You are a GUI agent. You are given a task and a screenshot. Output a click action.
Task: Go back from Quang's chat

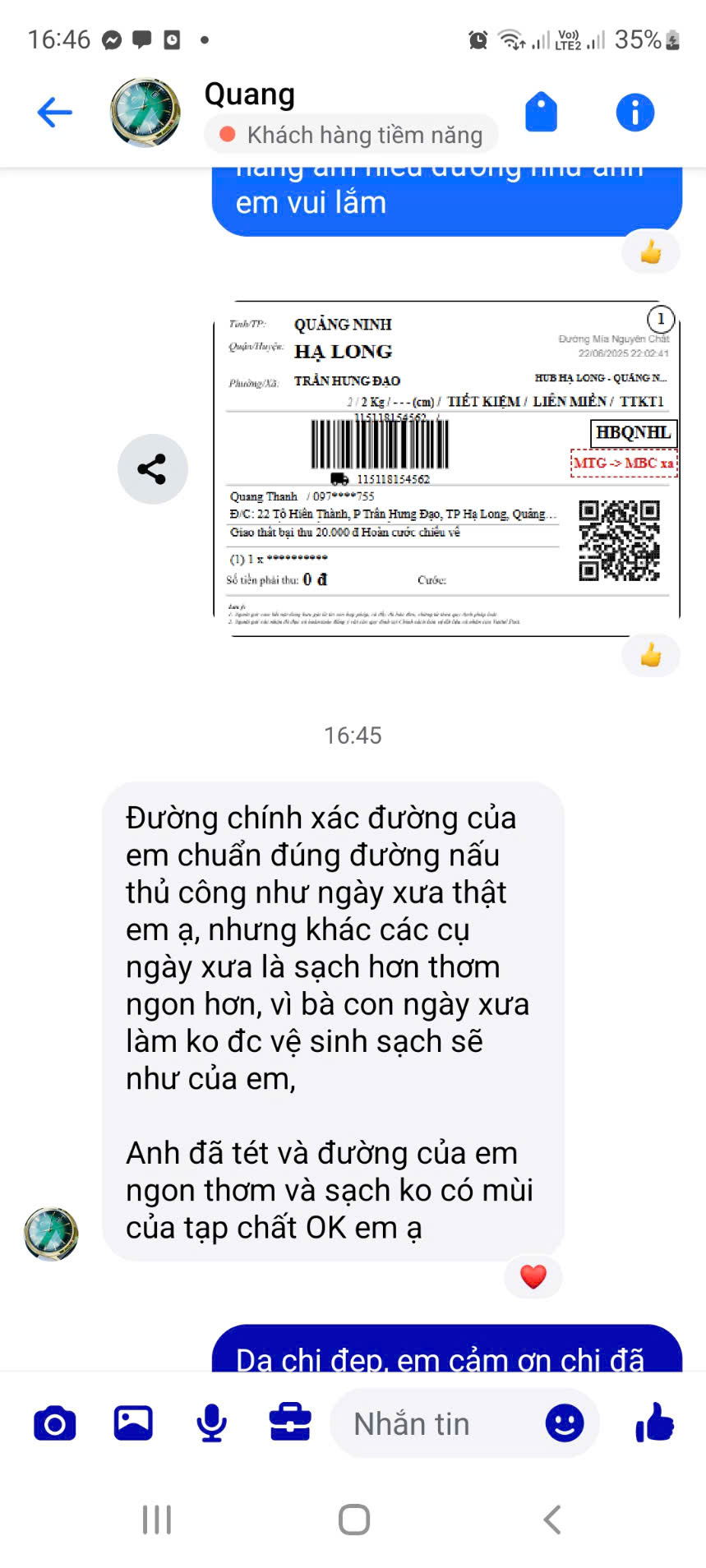click(x=55, y=113)
